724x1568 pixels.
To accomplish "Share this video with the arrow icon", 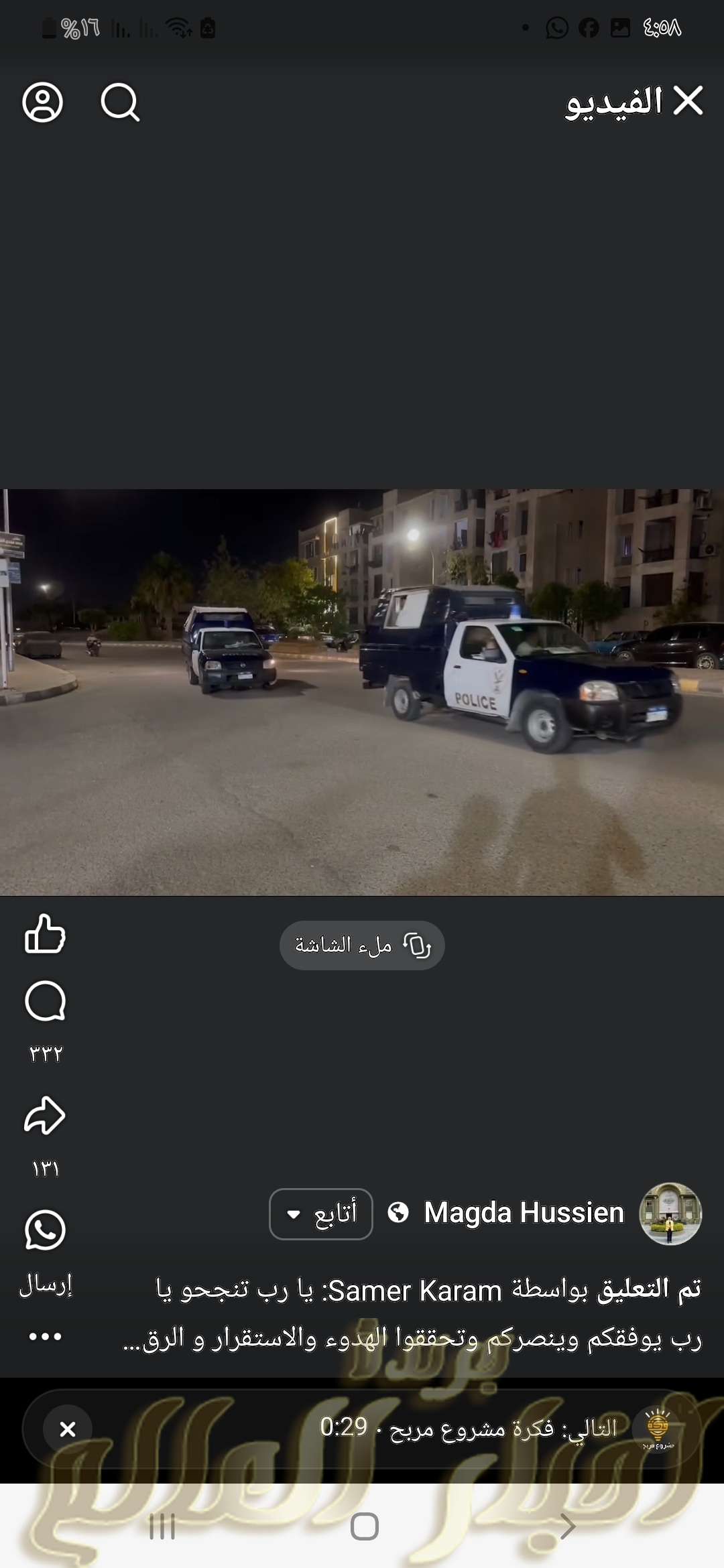I will pyautogui.click(x=45, y=1116).
